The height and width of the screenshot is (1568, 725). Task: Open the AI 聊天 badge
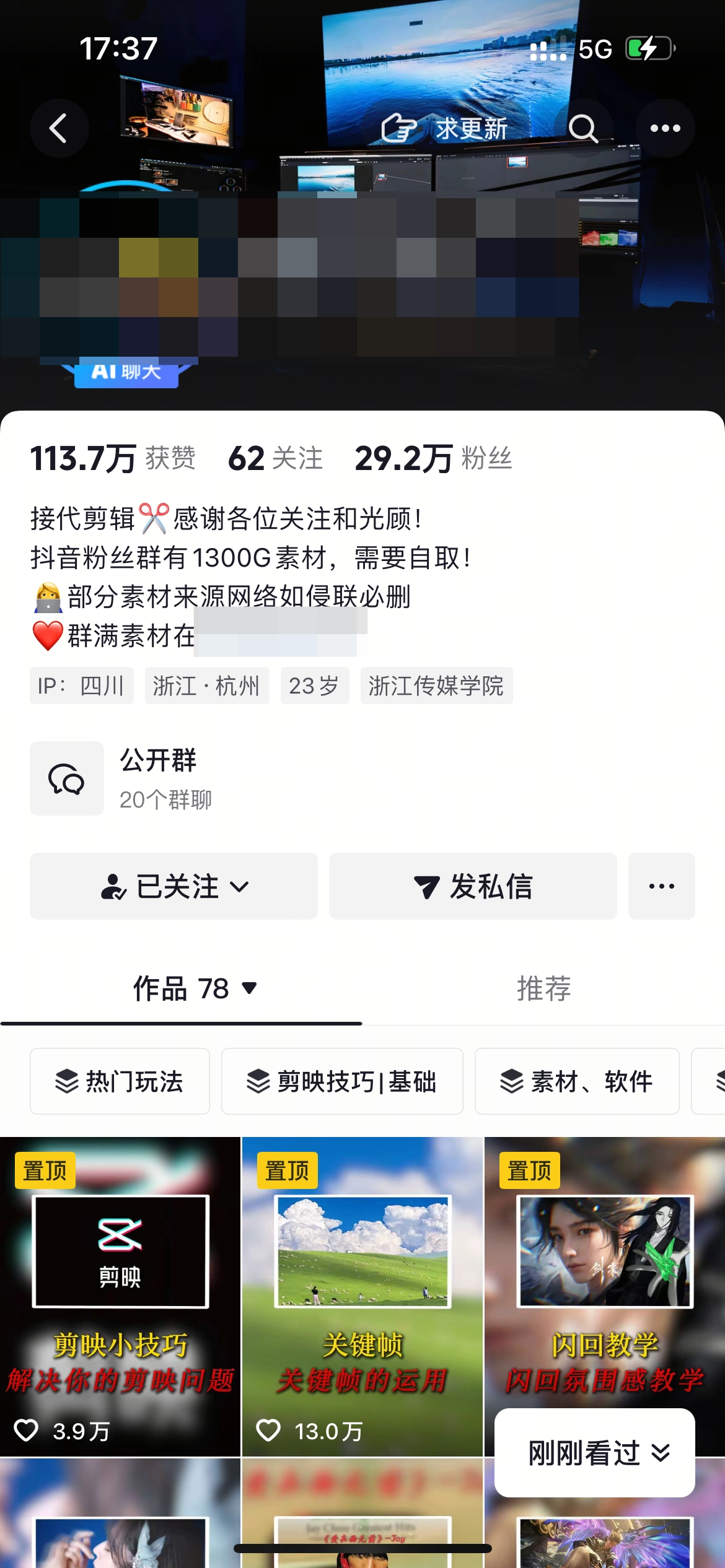click(x=126, y=372)
